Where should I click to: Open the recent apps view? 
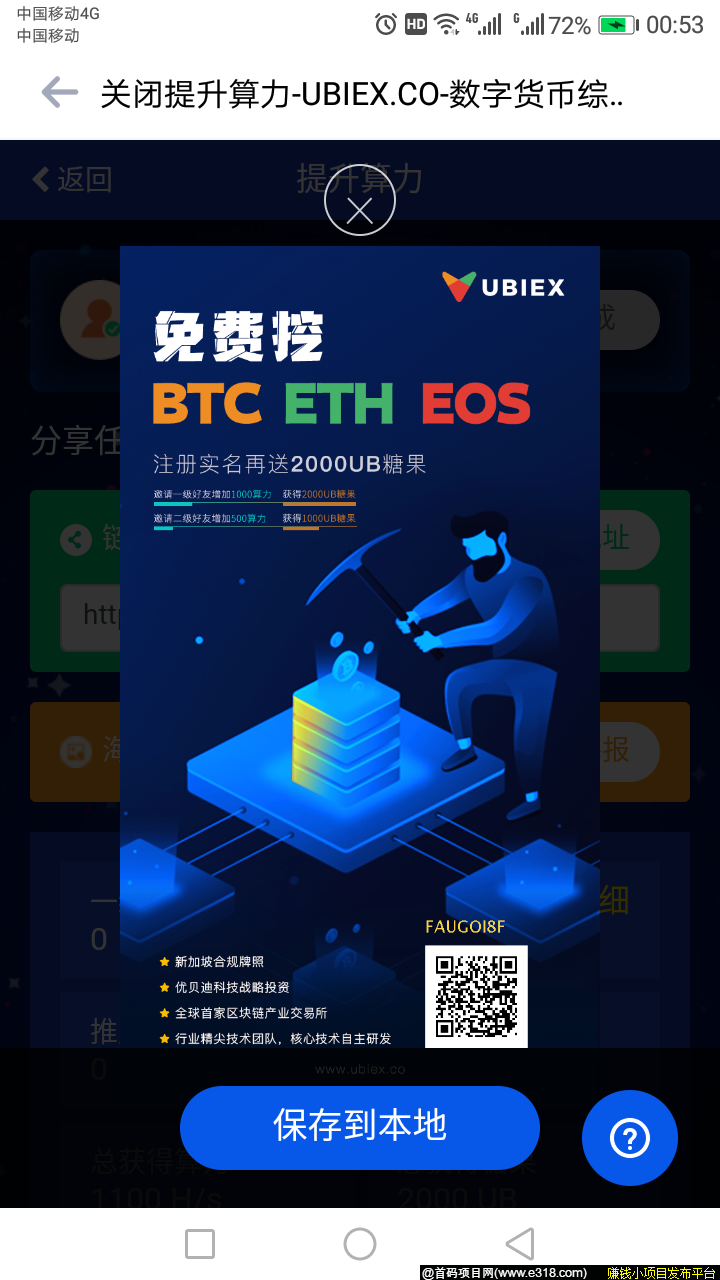tap(200, 1244)
